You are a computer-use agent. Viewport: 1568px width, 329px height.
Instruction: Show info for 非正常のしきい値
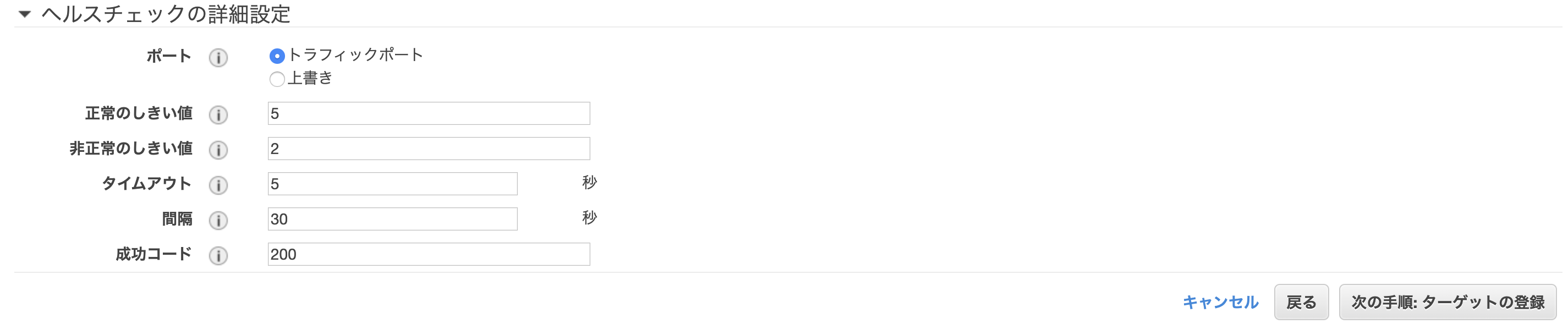coord(218,150)
